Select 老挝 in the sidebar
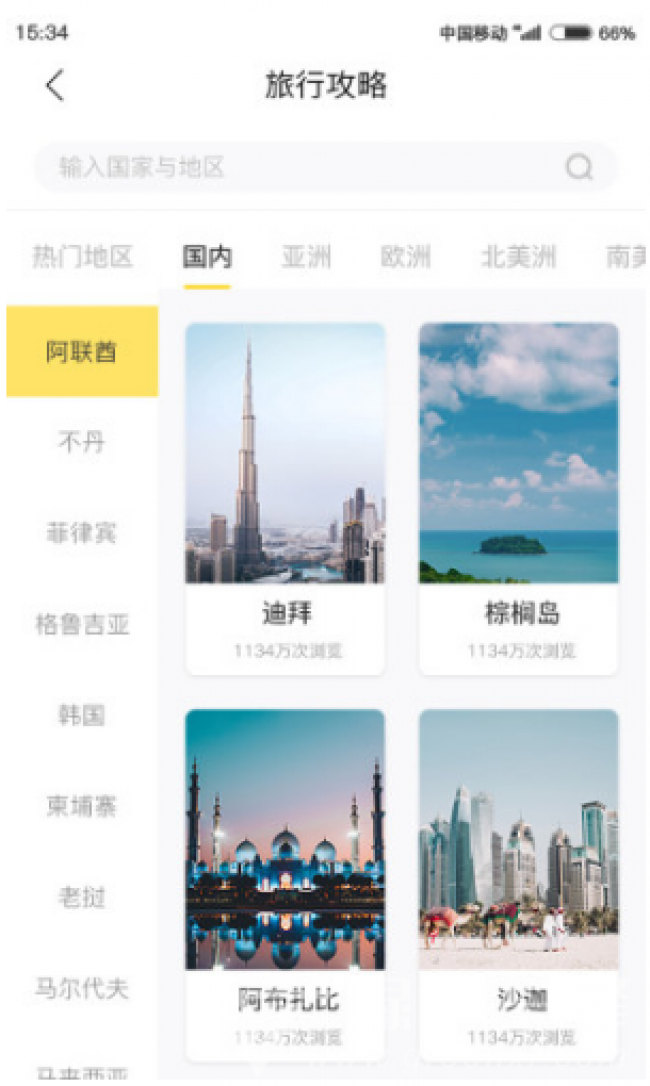The height and width of the screenshot is (1086, 650). tap(82, 897)
